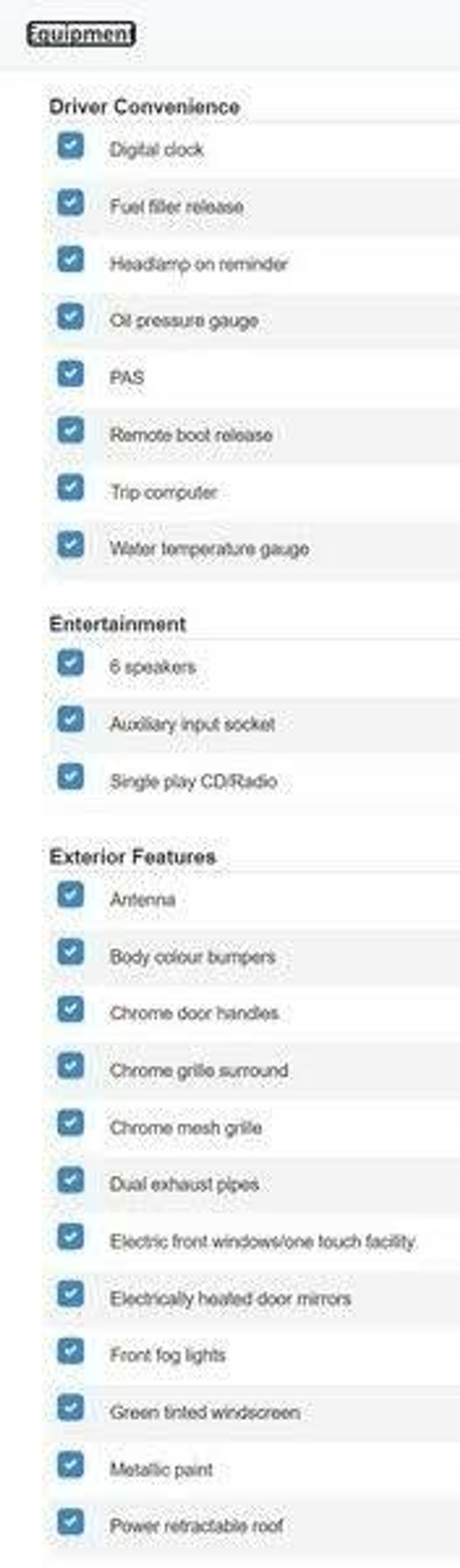Toggle Electrically heated door mirrors

(x=71, y=1295)
